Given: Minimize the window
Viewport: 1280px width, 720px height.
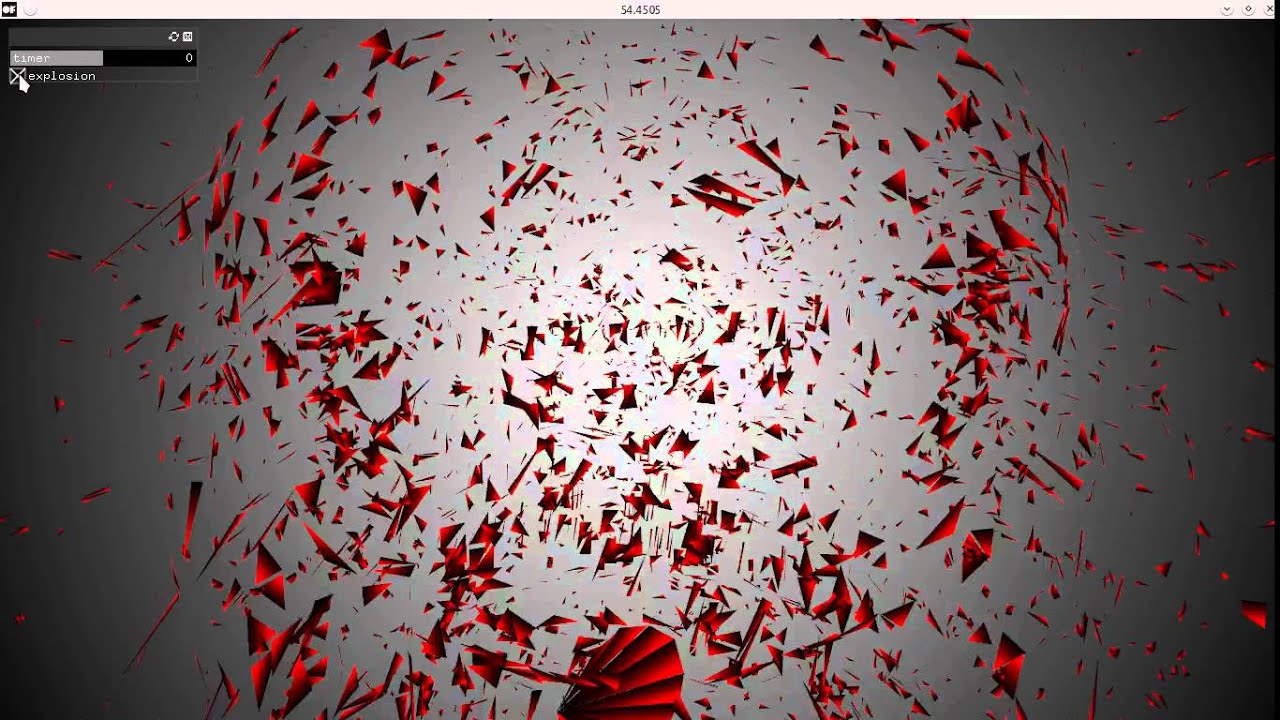Looking at the screenshot, I should point(1227,9).
